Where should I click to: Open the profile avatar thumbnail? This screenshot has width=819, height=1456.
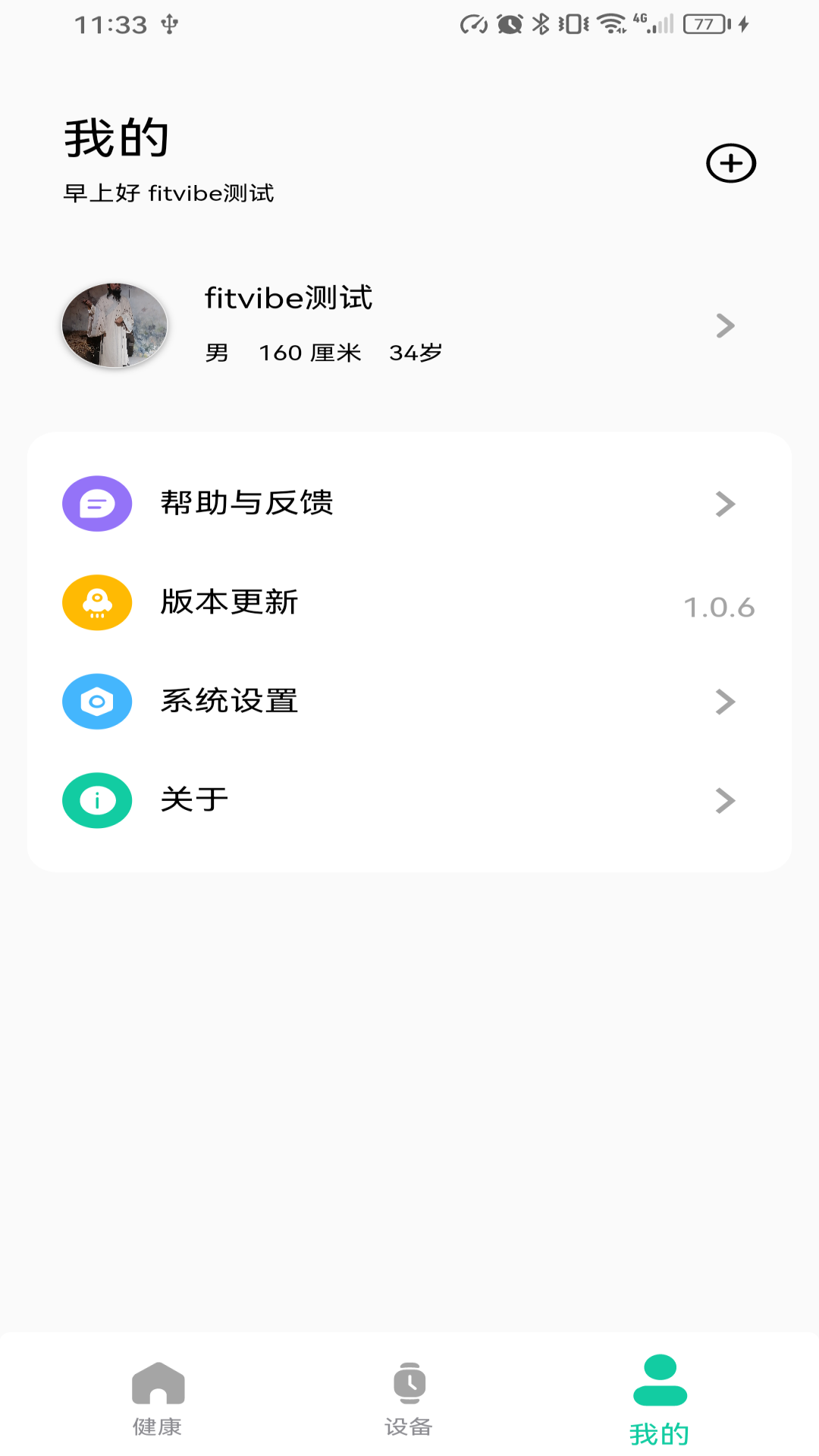coord(114,325)
